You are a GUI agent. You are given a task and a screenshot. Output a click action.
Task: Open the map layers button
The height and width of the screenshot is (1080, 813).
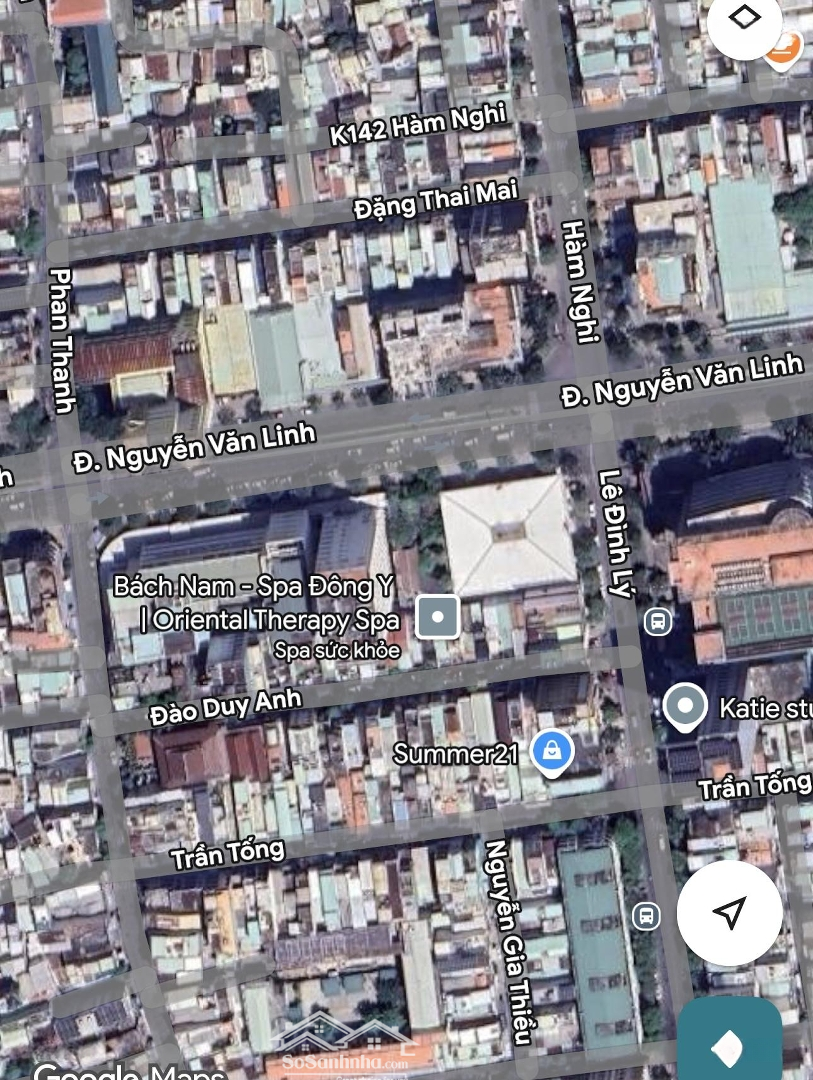(x=744, y=19)
